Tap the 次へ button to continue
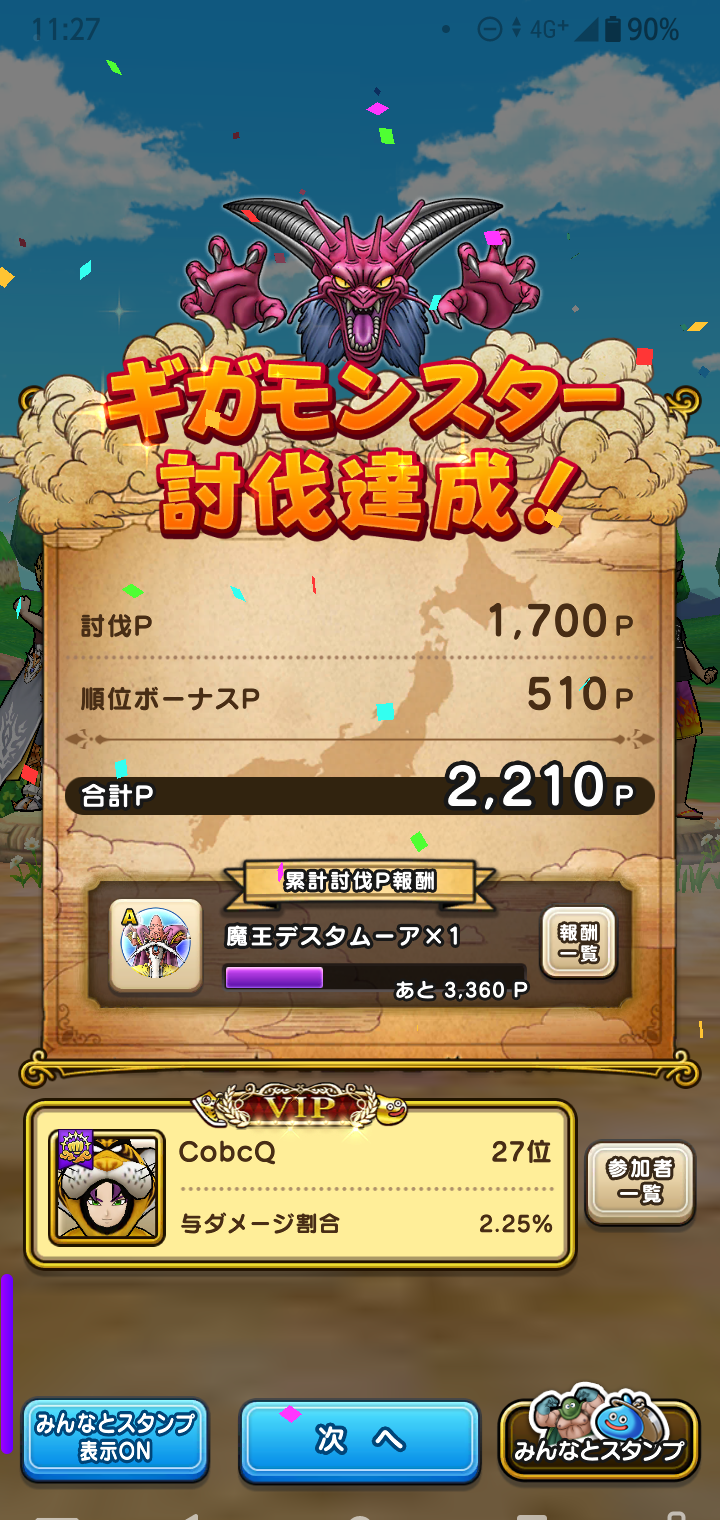Viewport: 720px width, 1520px height. click(x=360, y=1440)
